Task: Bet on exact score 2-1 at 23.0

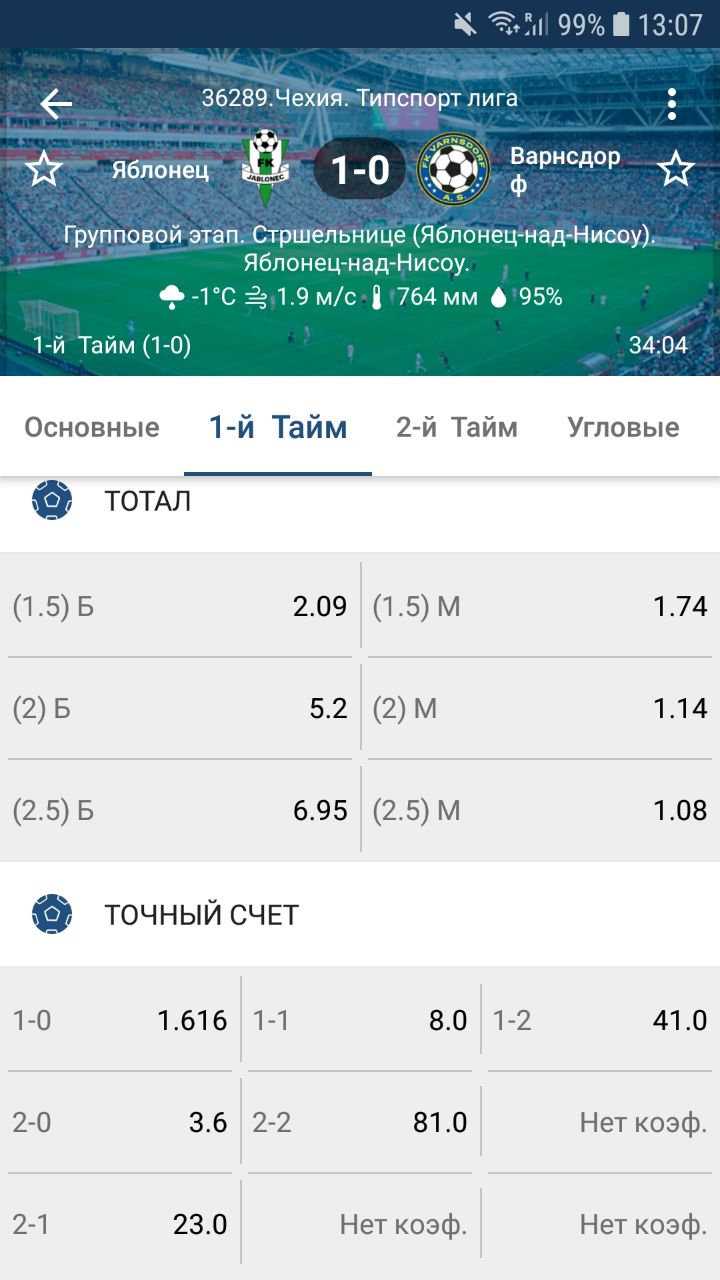Action: click(120, 1225)
